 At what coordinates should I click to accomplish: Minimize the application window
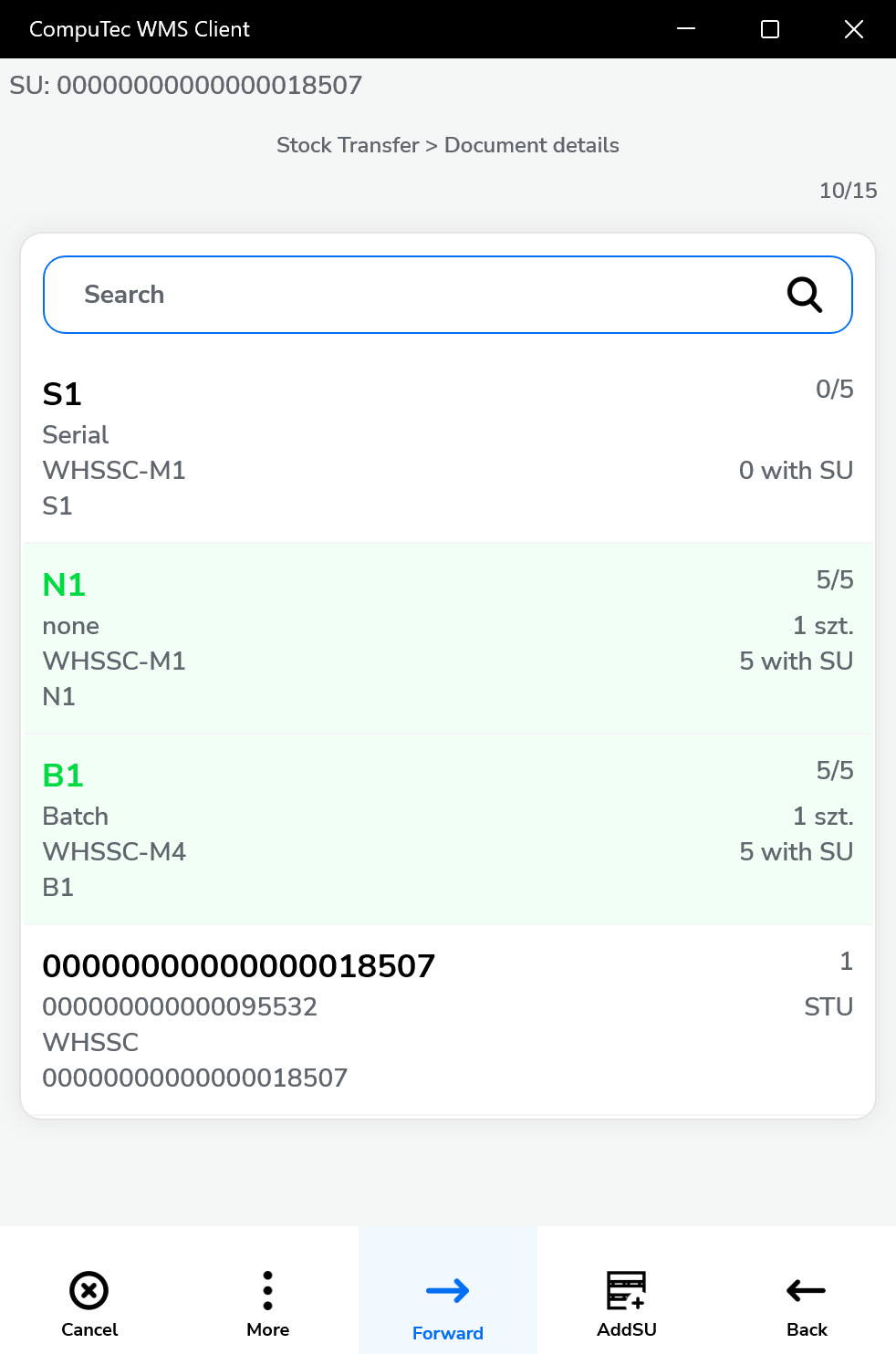(686, 29)
